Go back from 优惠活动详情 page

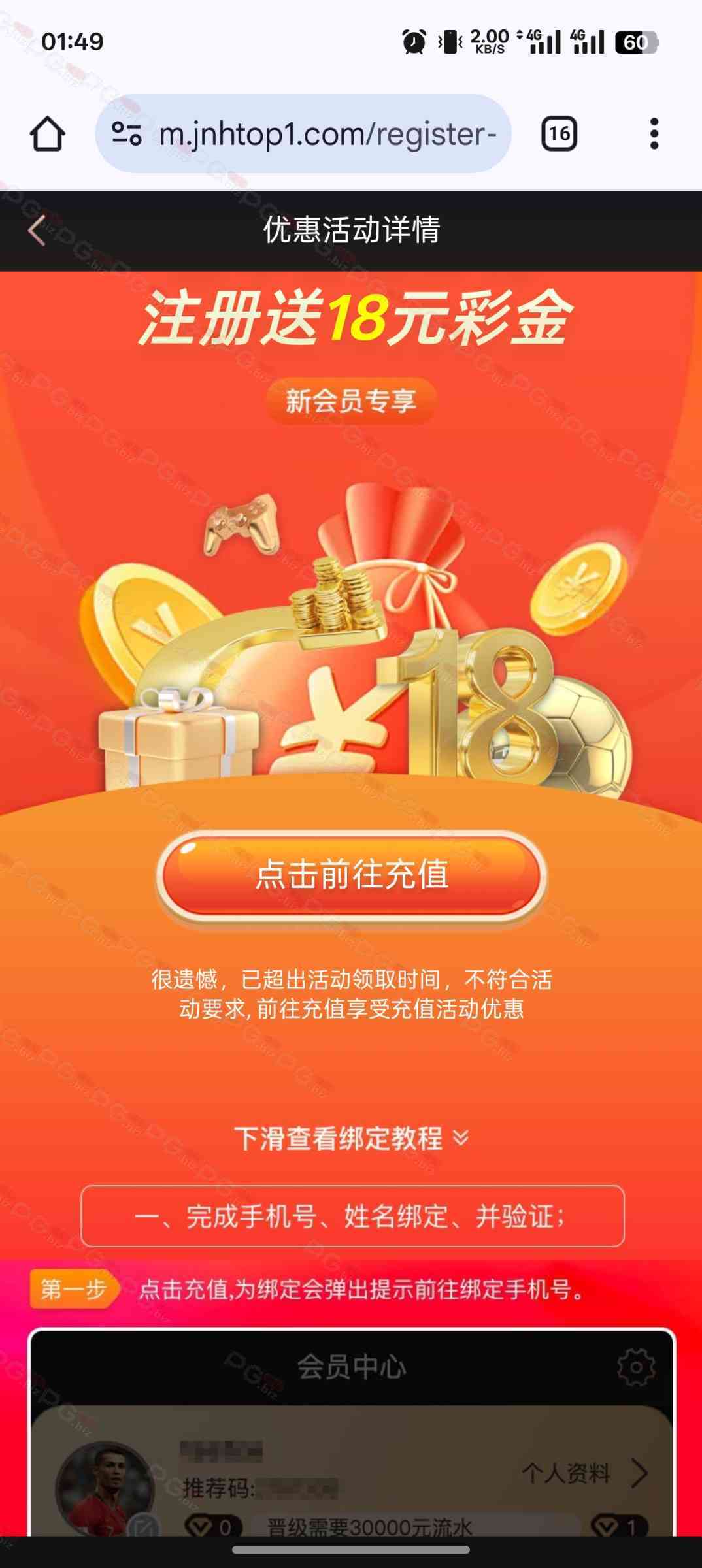click(37, 231)
